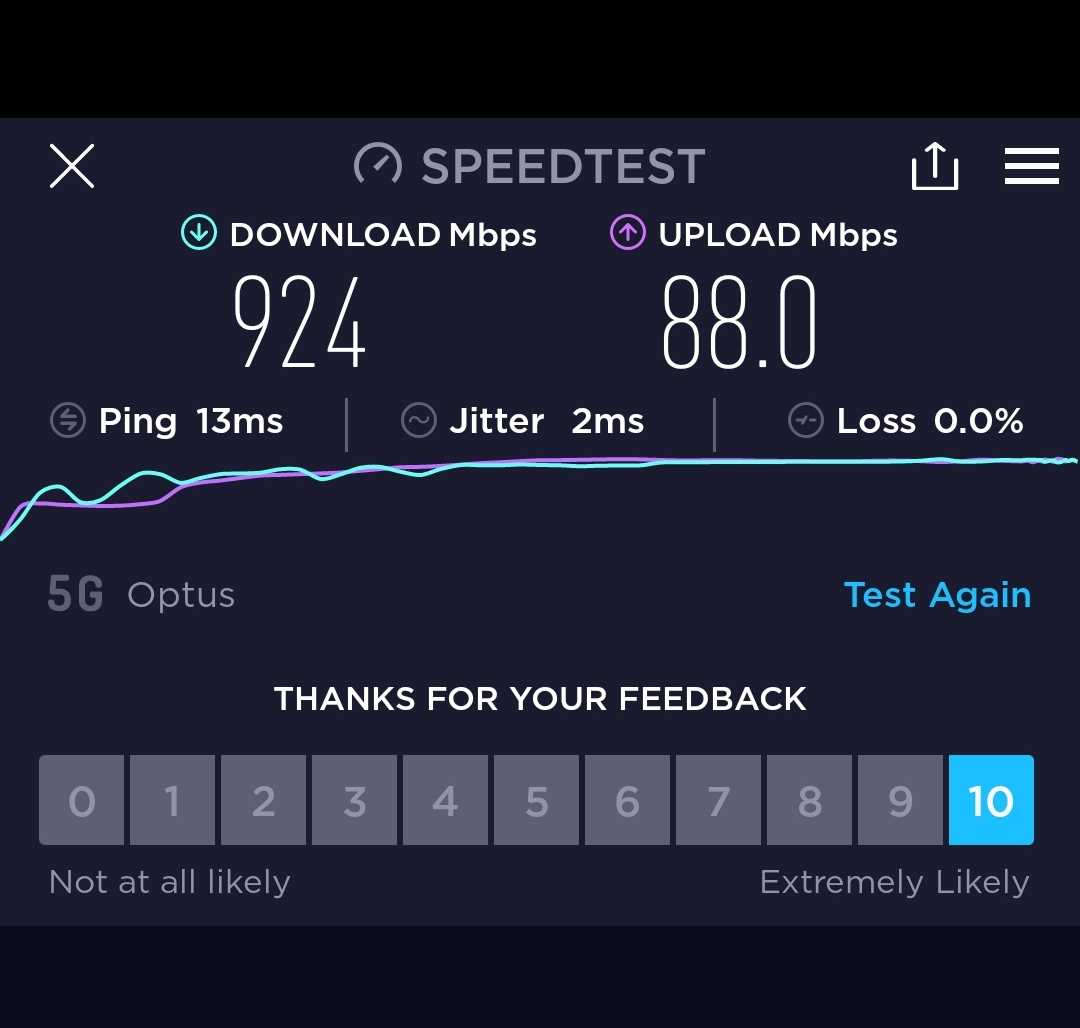Open the hamburger menu
The height and width of the screenshot is (1028, 1080).
(x=1031, y=166)
